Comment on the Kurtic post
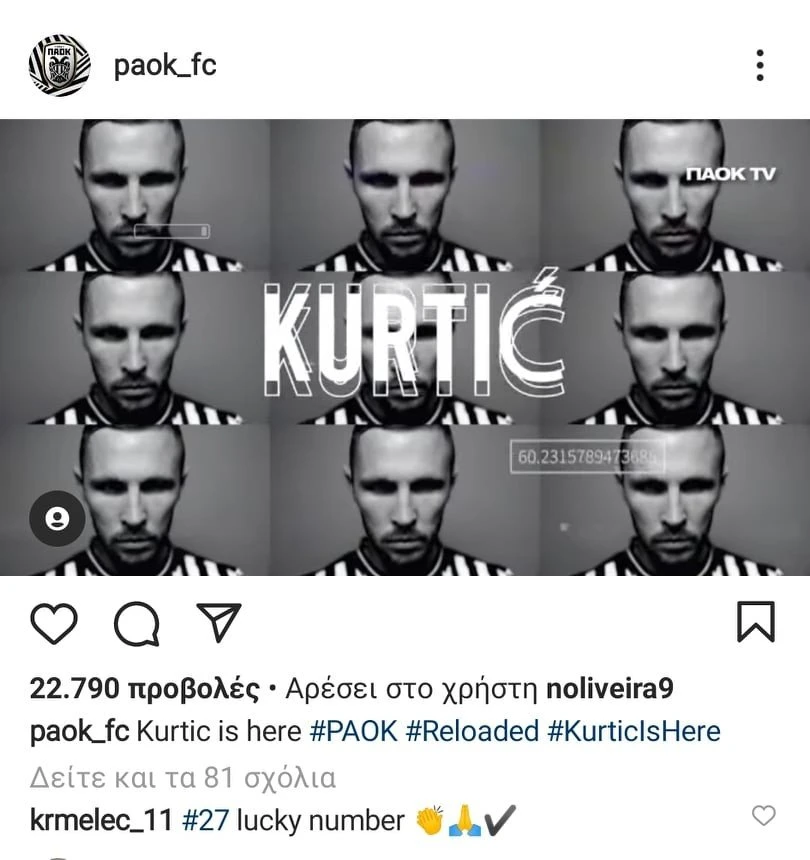Screen dimensions: 810x860 137,622
